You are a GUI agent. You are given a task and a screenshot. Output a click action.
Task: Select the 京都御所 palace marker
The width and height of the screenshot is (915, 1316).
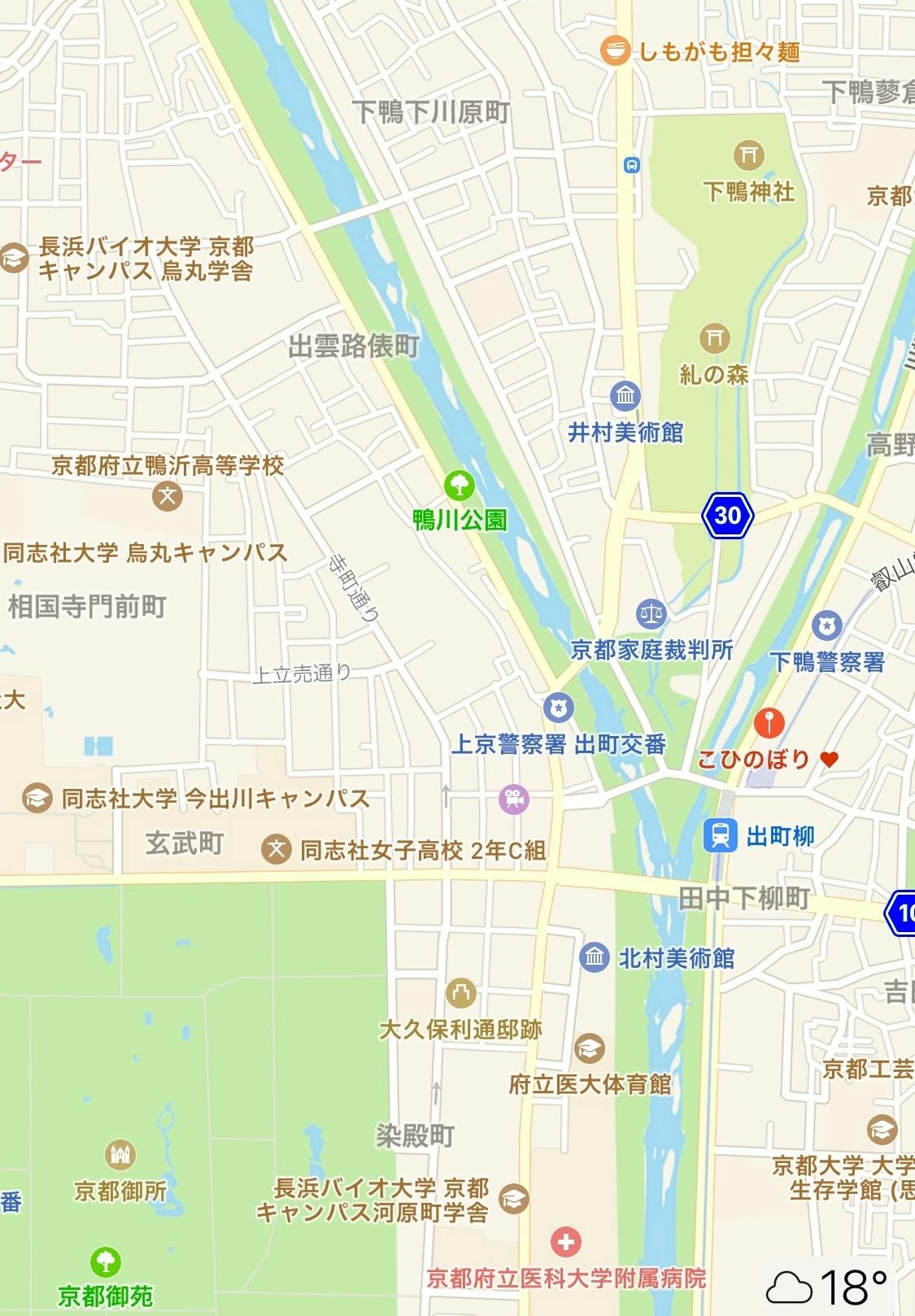120,1154
